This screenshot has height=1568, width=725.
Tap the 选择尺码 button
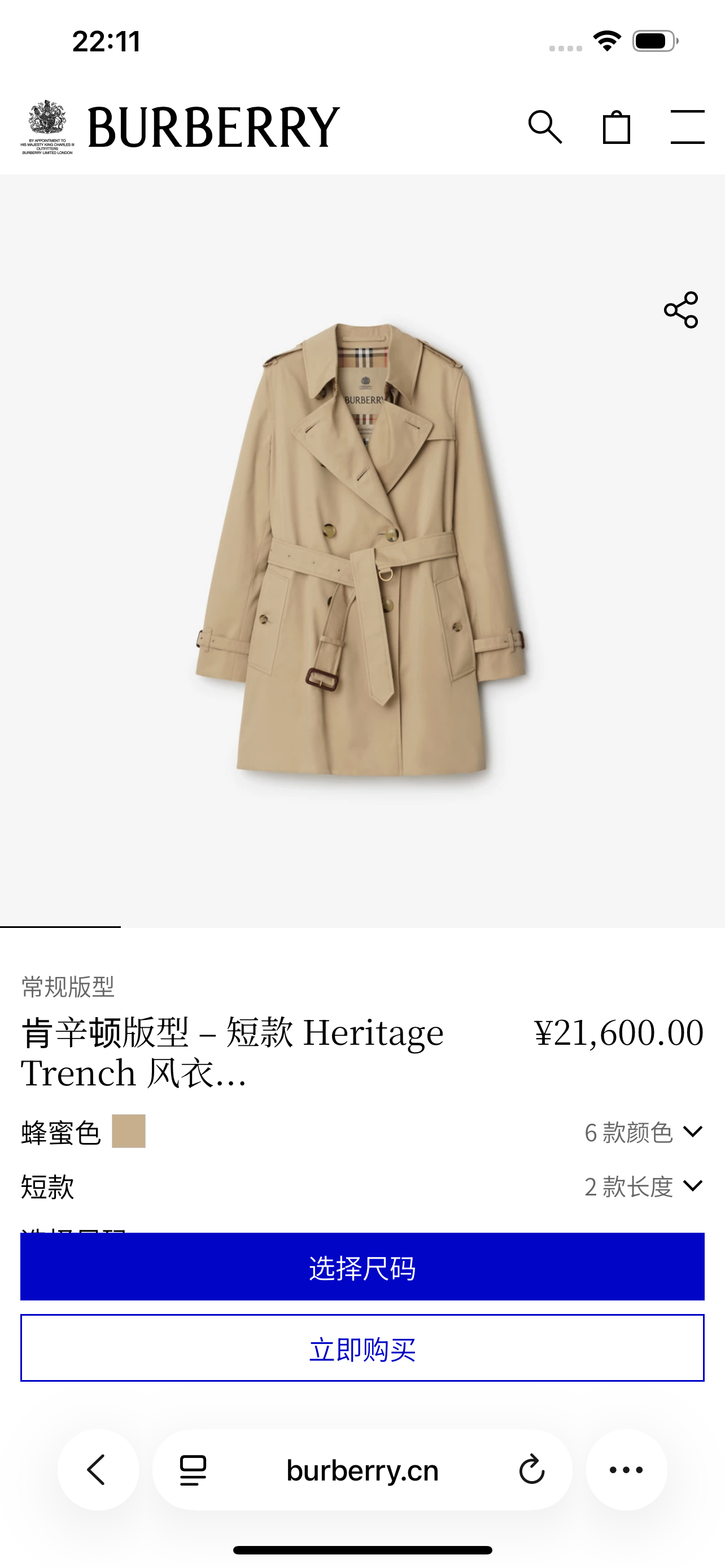pos(362,1267)
